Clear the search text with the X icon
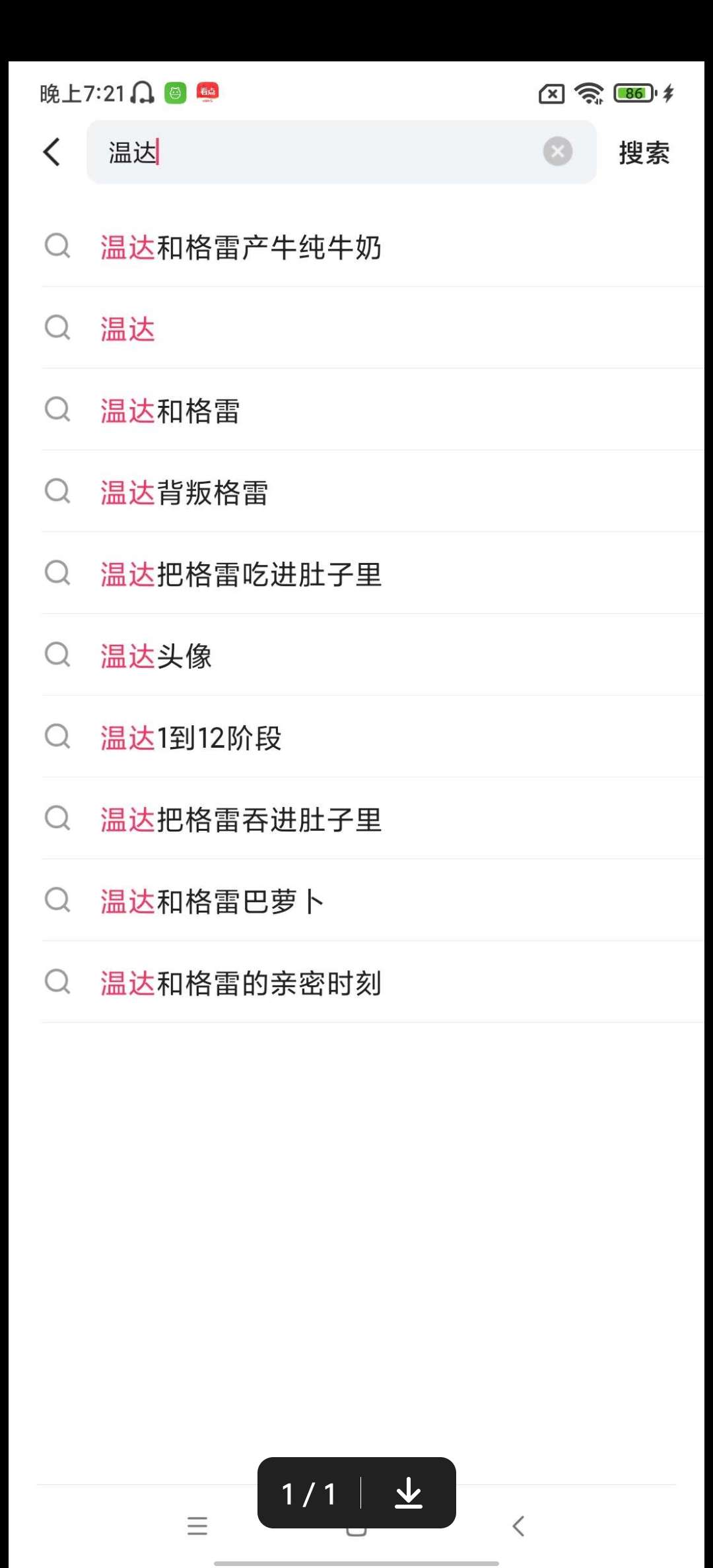This screenshot has width=713, height=1568. [x=558, y=152]
